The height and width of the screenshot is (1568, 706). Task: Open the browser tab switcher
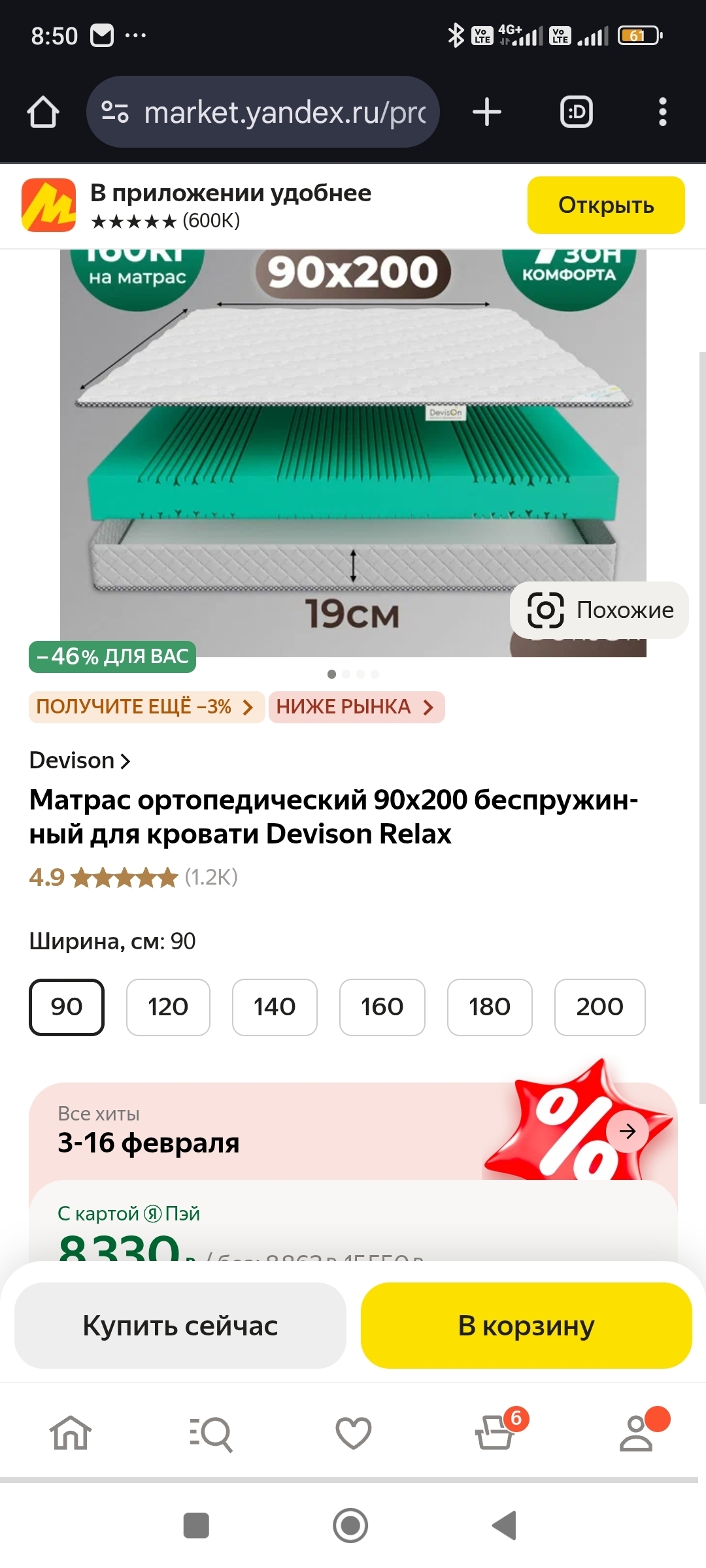click(577, 112)
